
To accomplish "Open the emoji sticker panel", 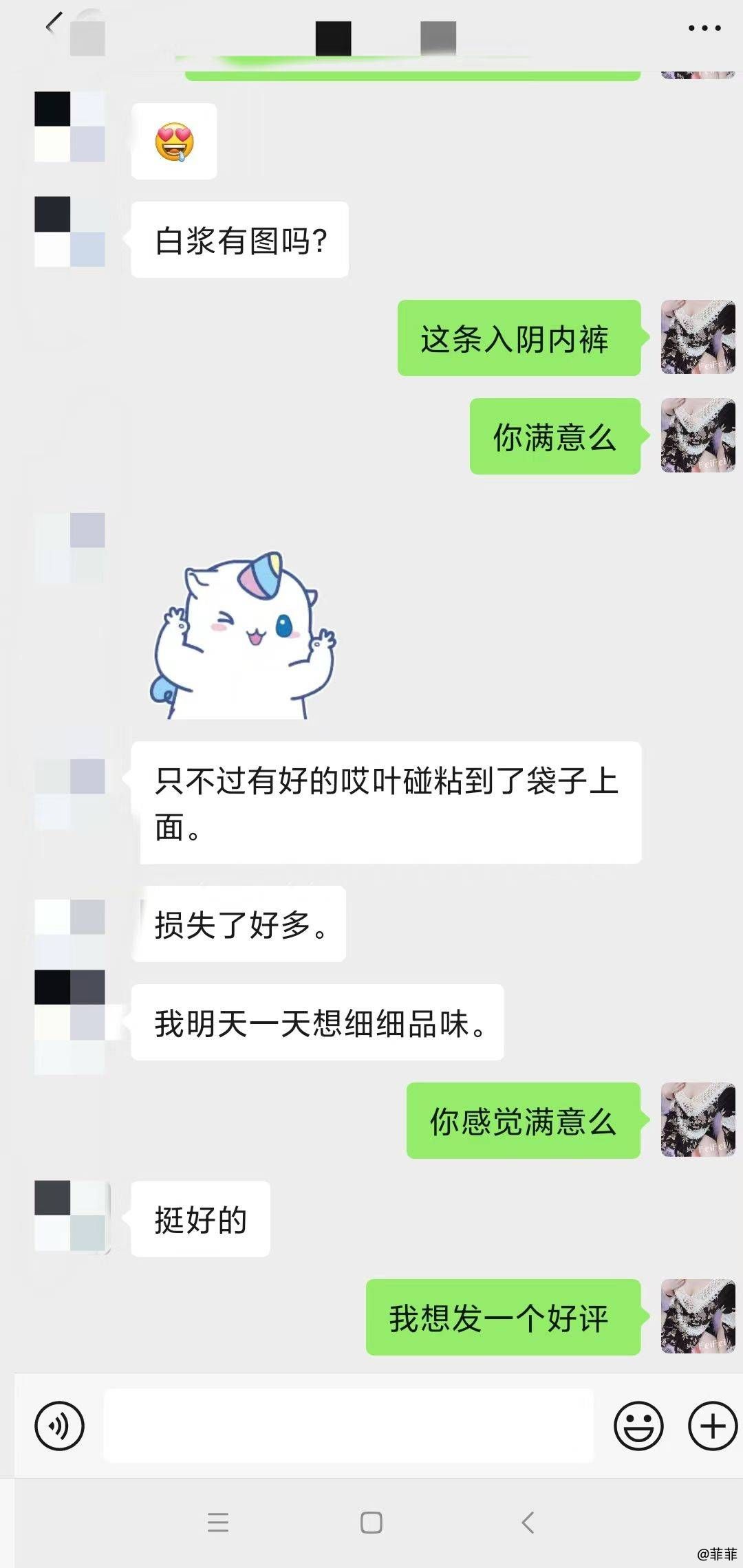I will [638, 1426].
